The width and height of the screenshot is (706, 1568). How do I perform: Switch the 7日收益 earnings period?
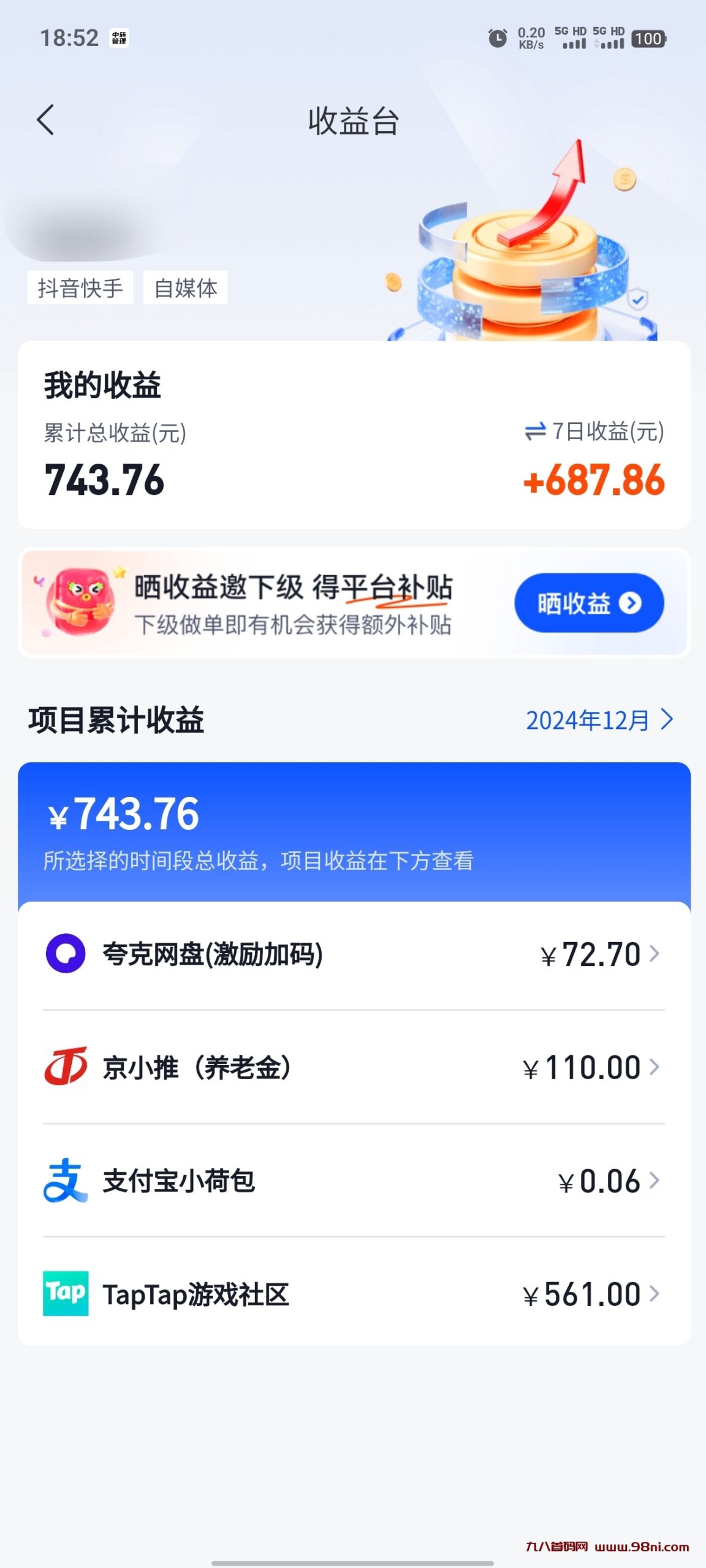(x=594, y=432)
